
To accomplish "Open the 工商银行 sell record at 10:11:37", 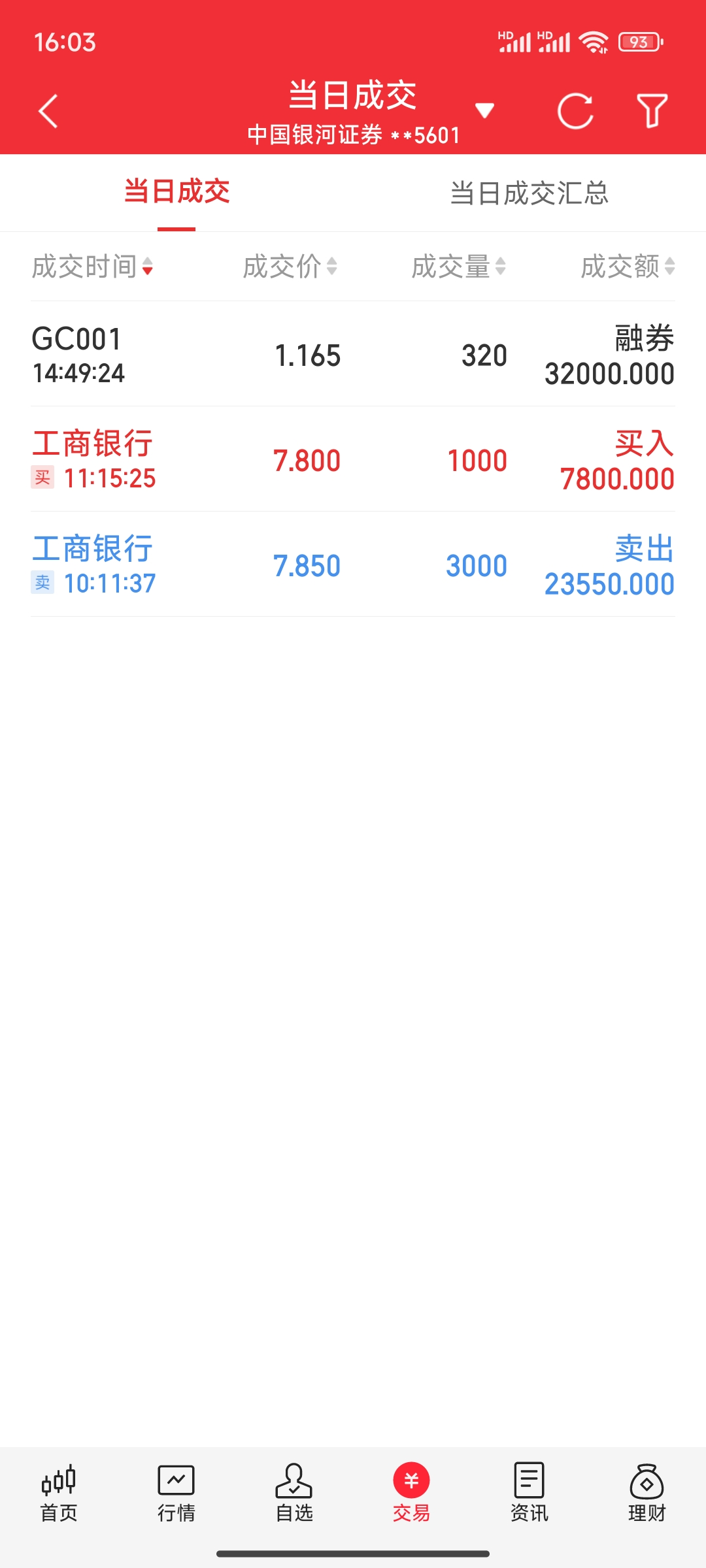I will click(x=353, y=564).
